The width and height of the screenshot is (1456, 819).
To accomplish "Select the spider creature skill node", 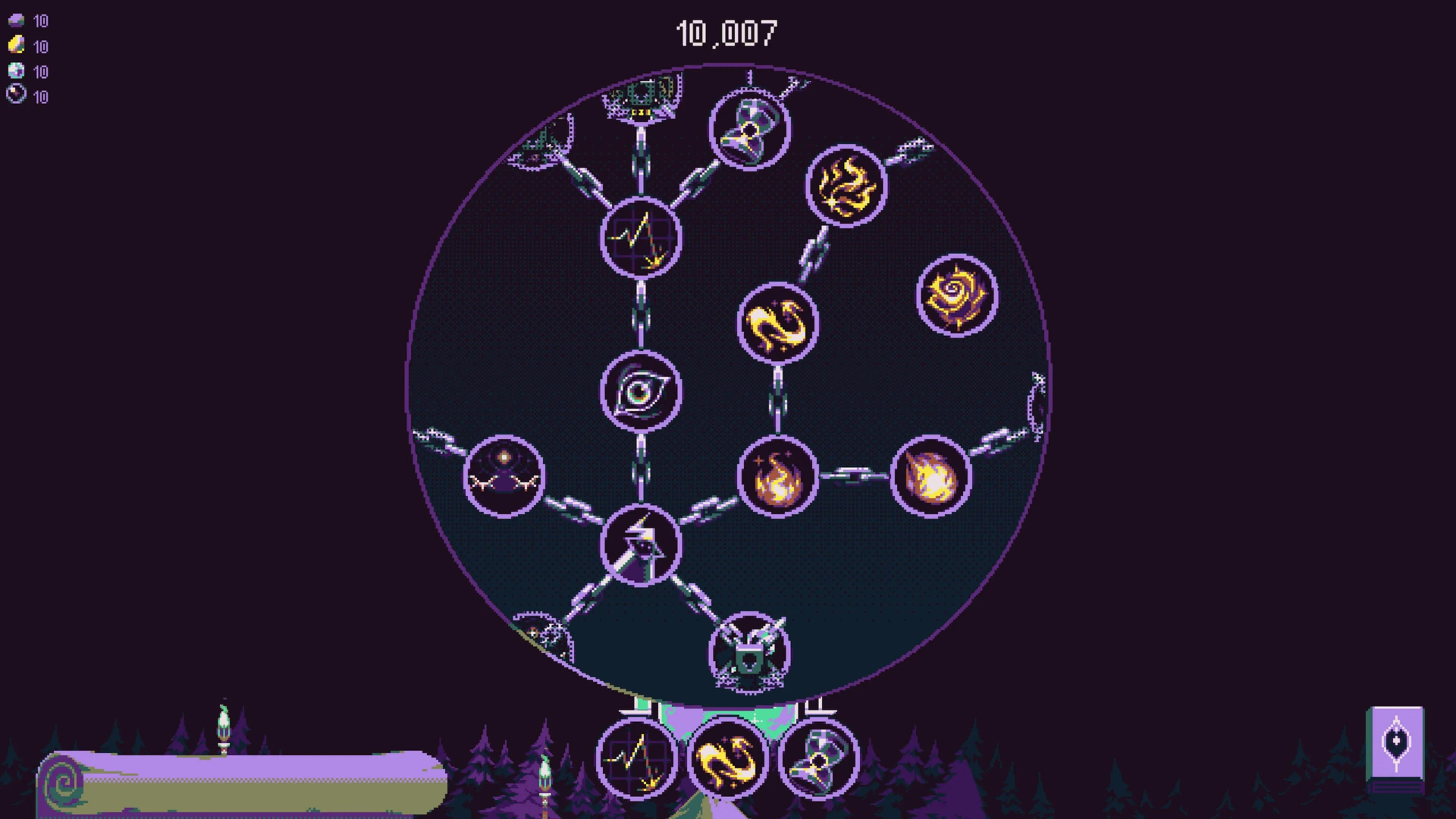I will click(x=504, y=476).
